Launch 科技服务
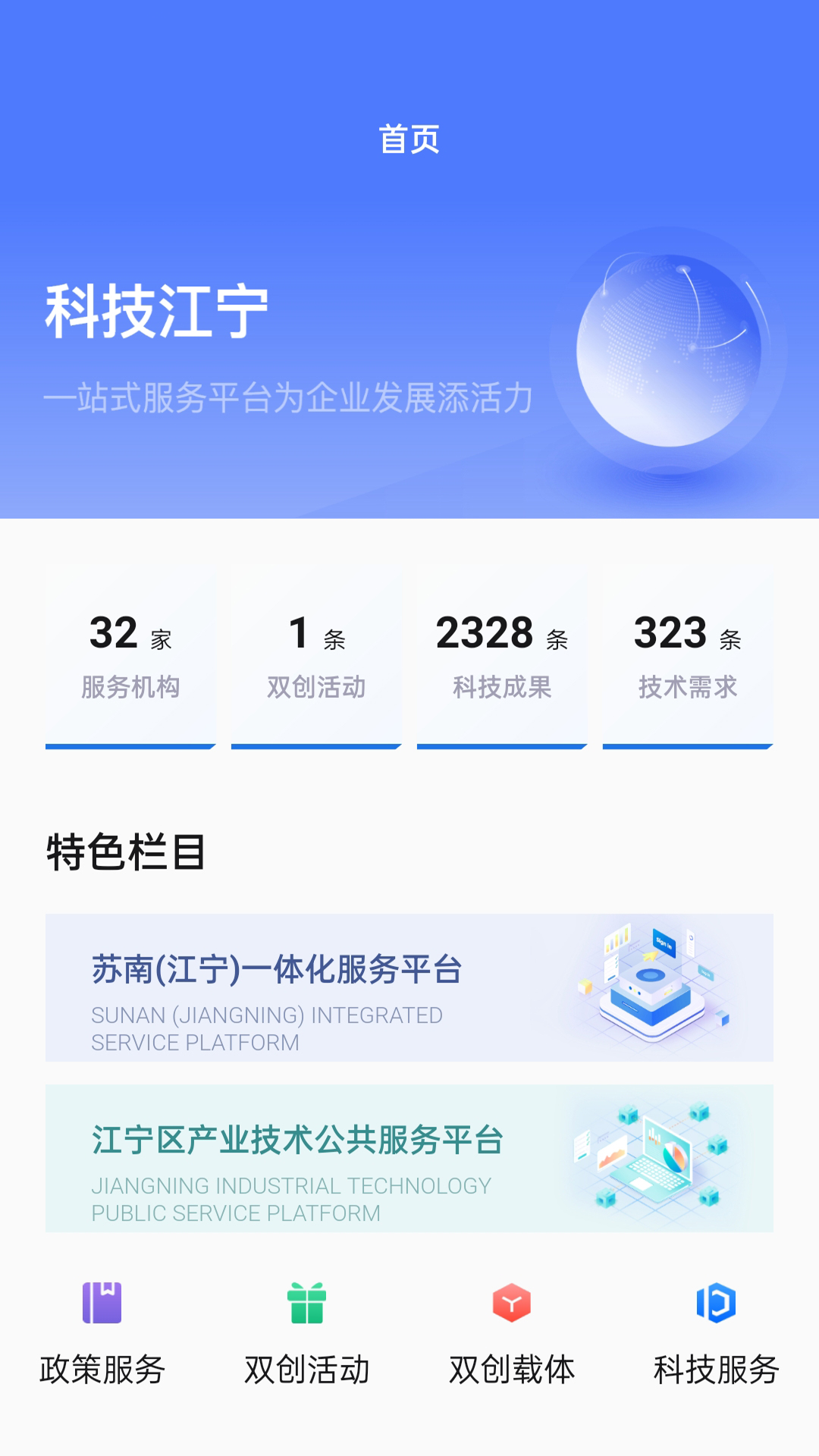 coord(717,1333)
